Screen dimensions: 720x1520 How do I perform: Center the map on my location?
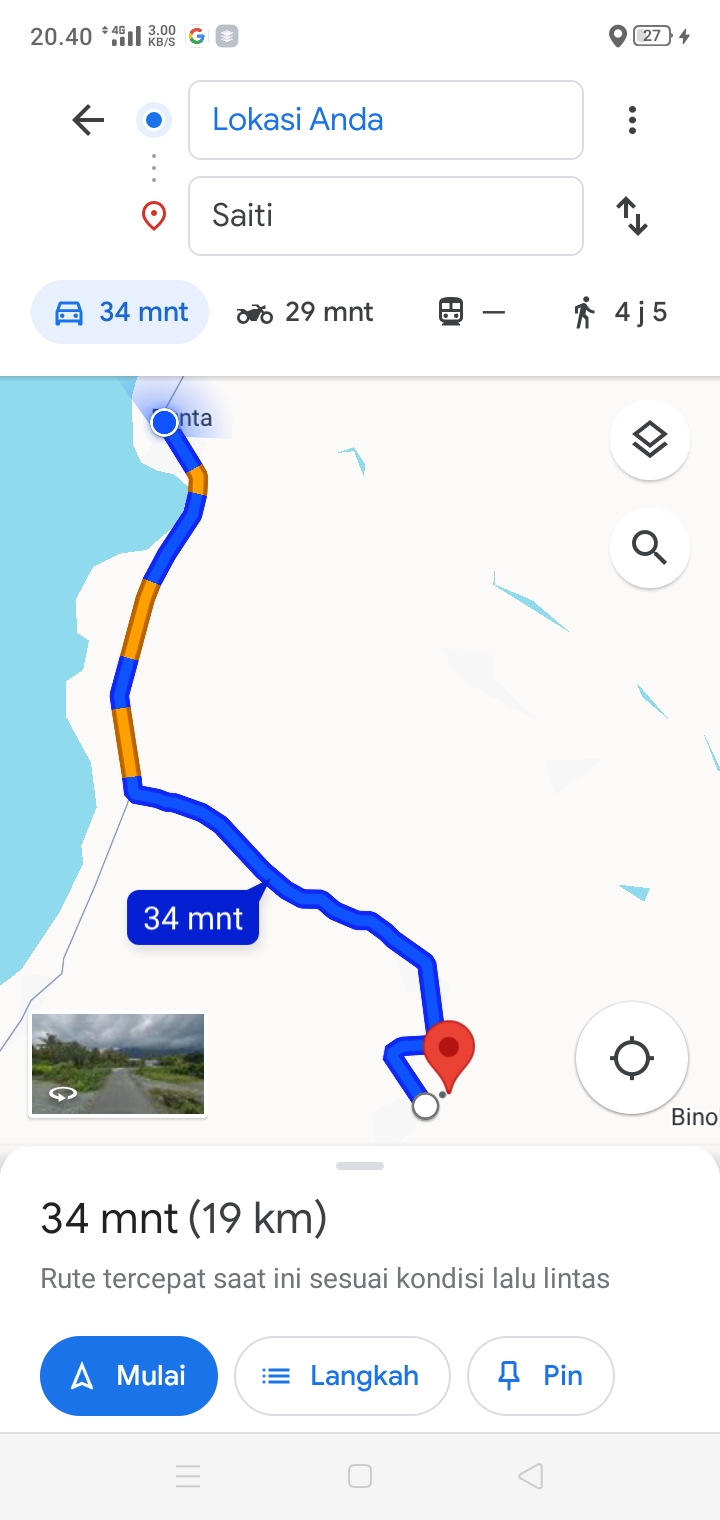coord(632,1058)
